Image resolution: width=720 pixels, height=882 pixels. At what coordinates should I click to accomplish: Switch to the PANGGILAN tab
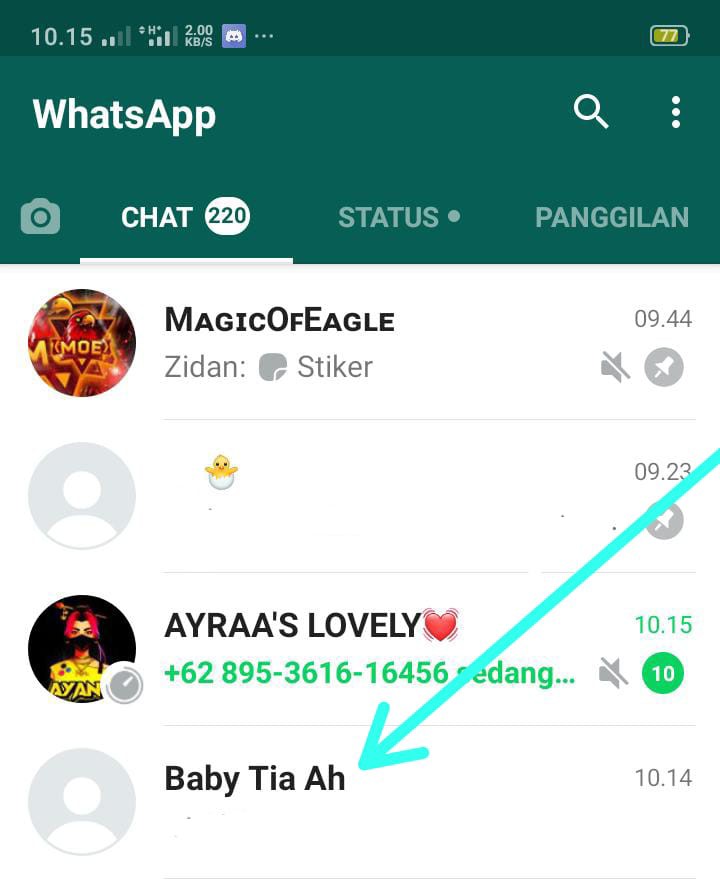click(611, 217)
